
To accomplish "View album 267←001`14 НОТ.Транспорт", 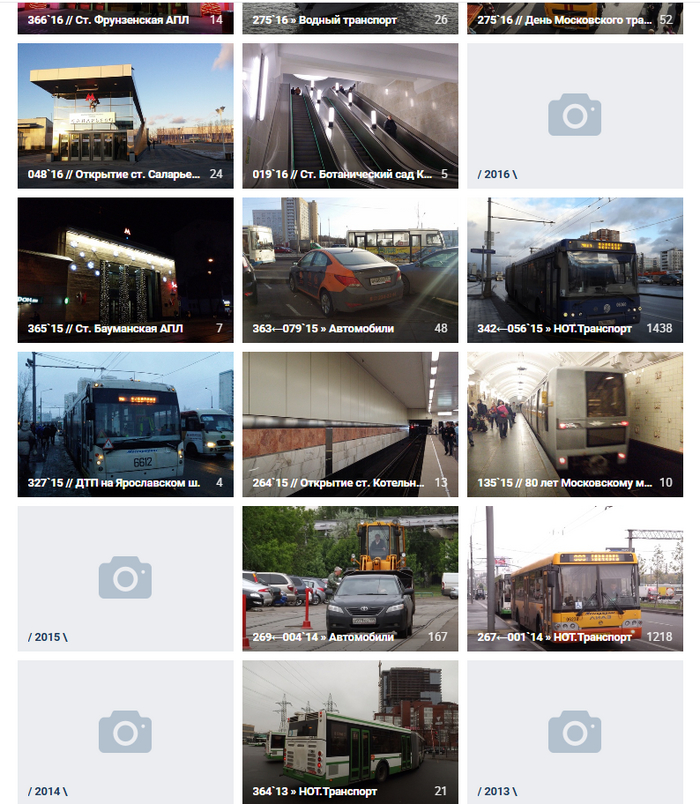I will tap(574, 578).
